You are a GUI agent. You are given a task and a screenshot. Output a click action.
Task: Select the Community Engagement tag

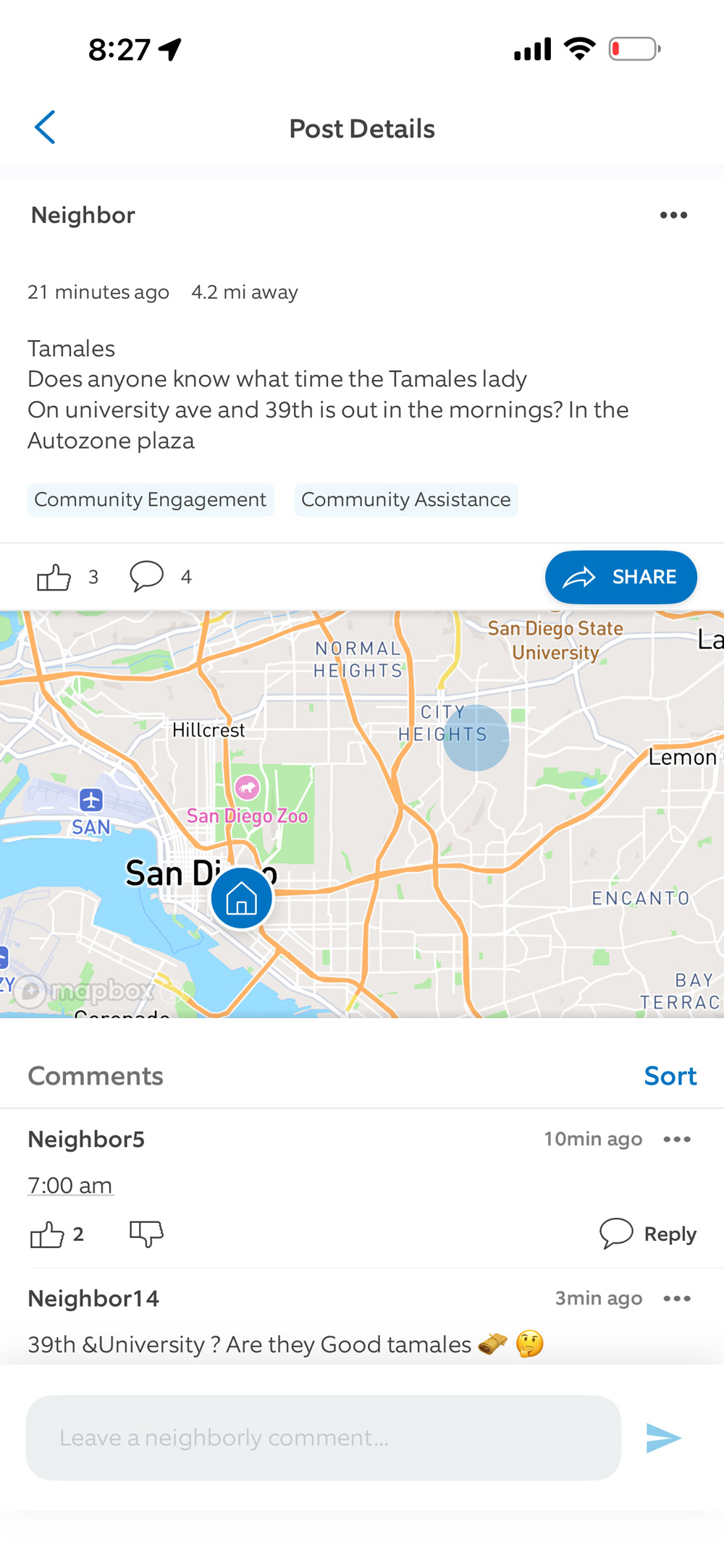[x=151, y=500]
